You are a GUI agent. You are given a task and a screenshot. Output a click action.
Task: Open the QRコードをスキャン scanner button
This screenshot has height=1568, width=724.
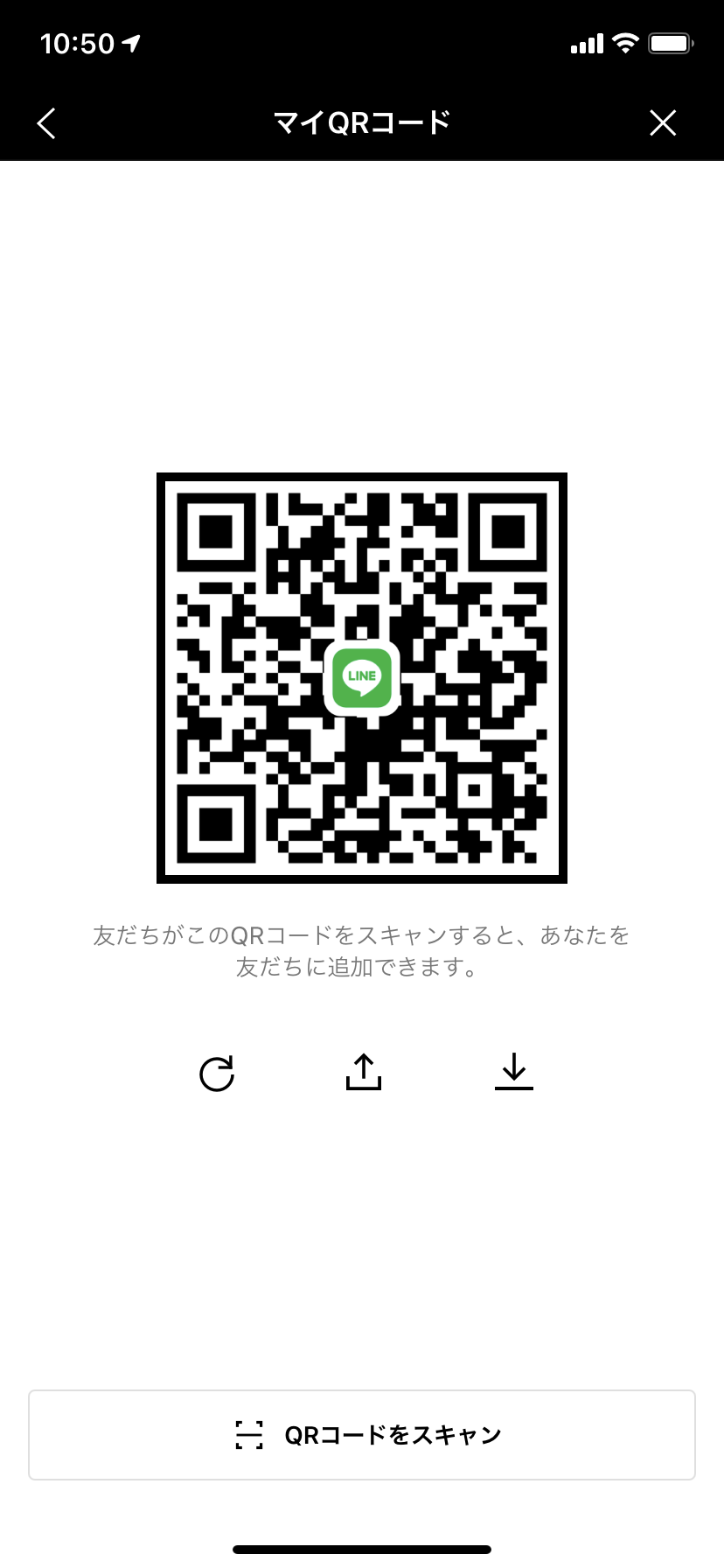tap(362, 1435)
